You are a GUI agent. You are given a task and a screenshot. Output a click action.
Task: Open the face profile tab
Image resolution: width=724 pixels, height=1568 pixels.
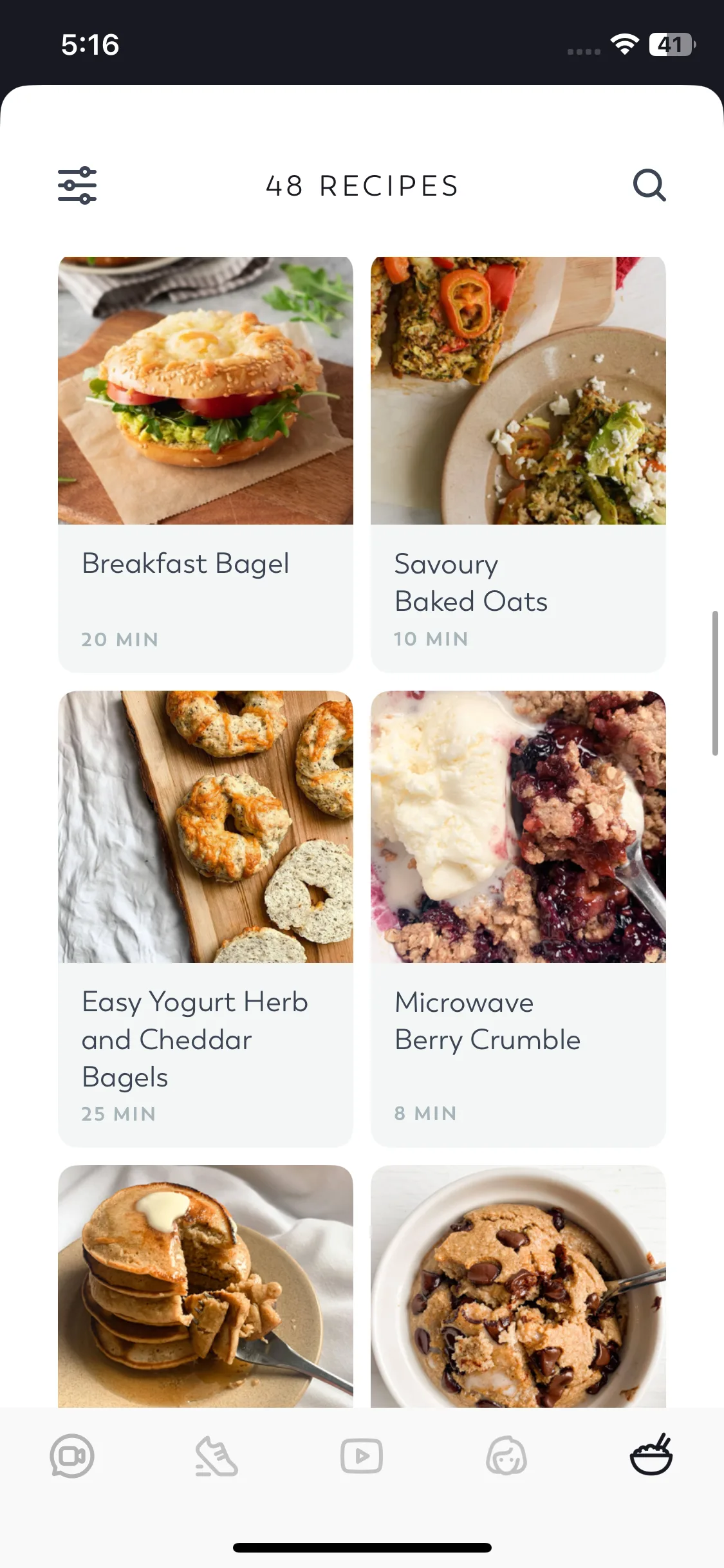pos(506,1456)
